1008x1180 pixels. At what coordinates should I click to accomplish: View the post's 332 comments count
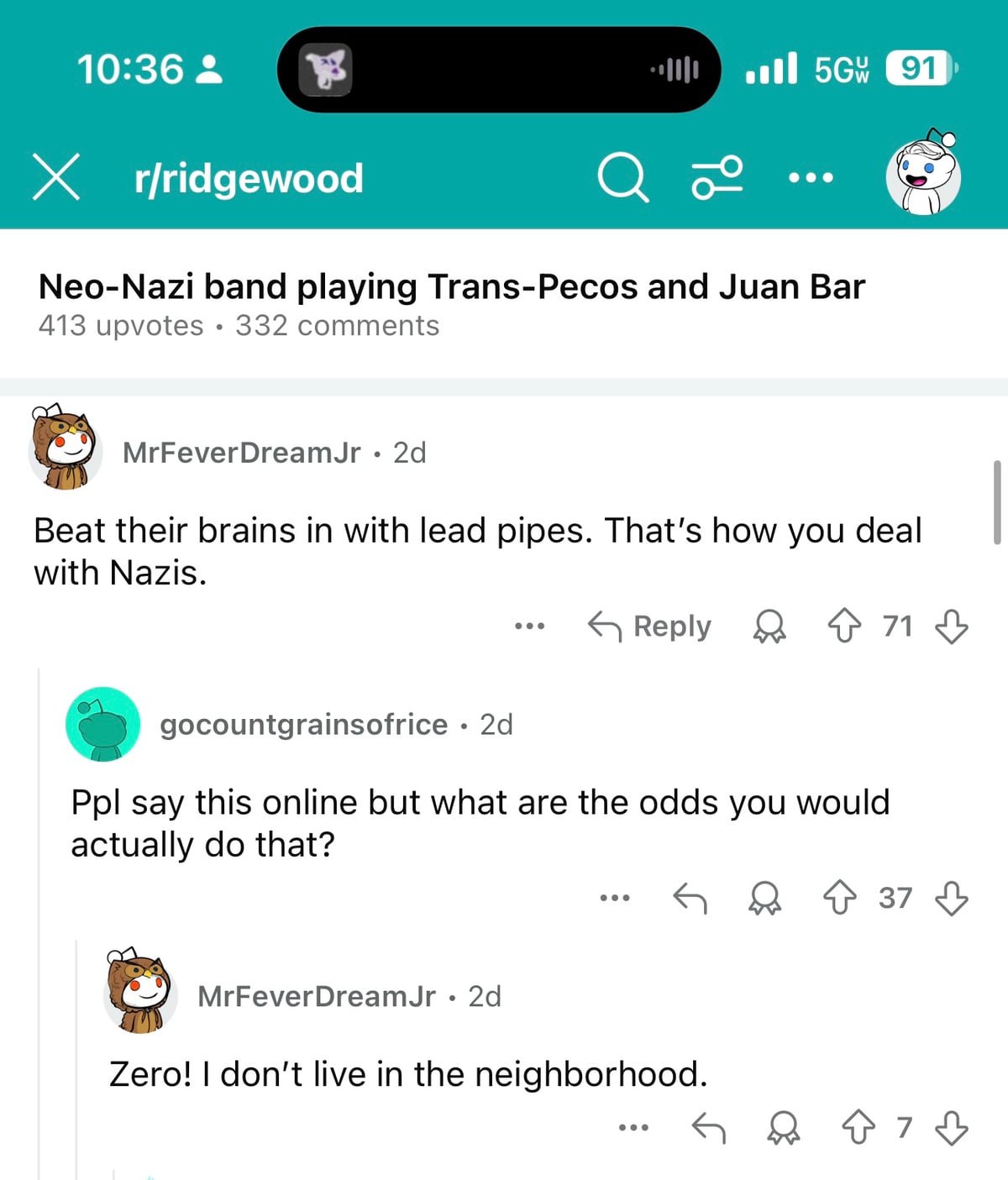pyautogui.click(x=335, y=326)
